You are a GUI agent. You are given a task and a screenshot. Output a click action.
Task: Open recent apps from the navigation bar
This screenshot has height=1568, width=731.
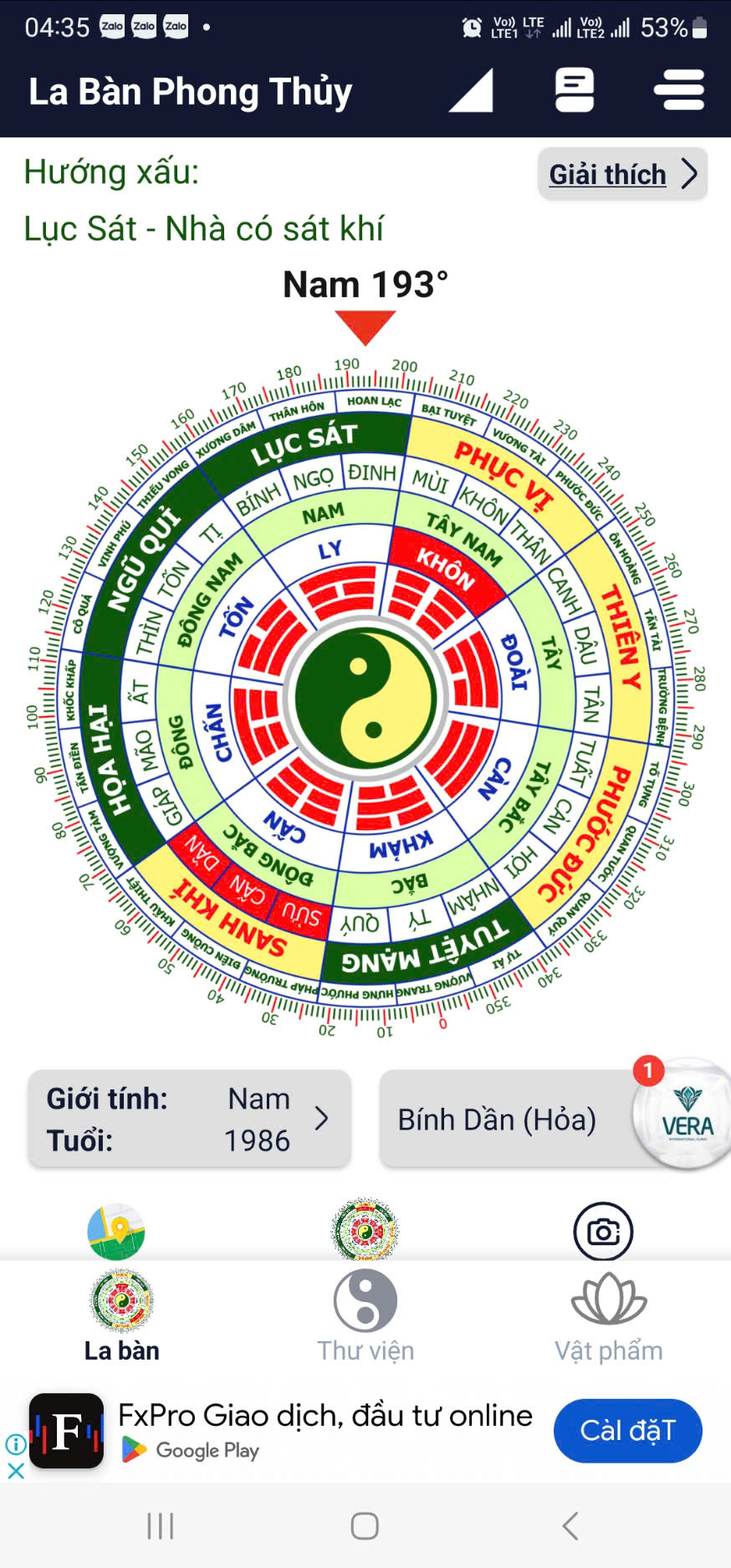[x=161, y=1526]
